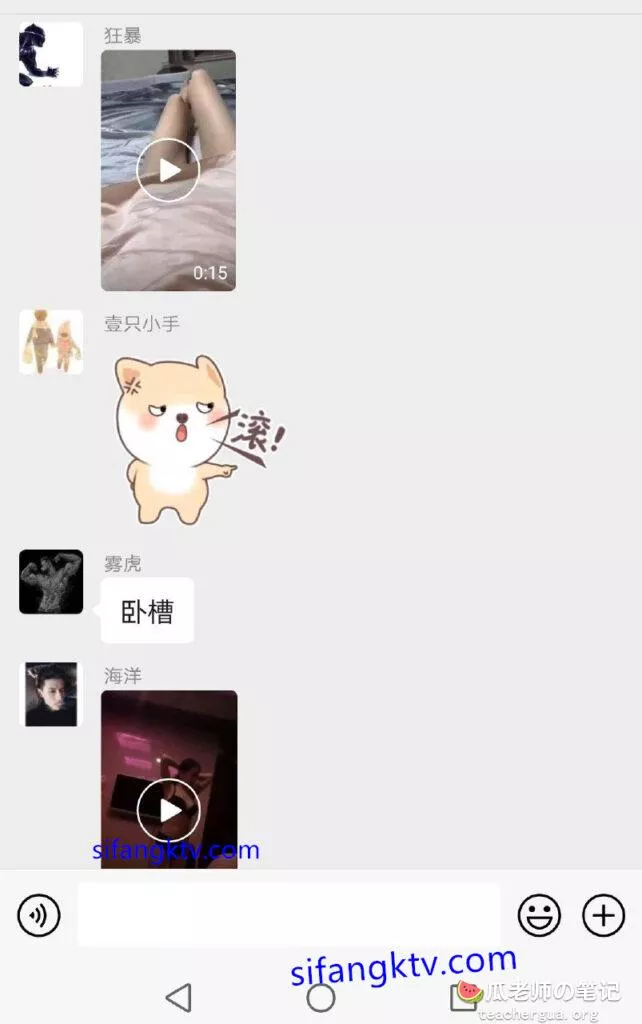Open 海洋's profile avatar
The width and height of the screenshot is (642, 1024).
[x=50, y=694]
